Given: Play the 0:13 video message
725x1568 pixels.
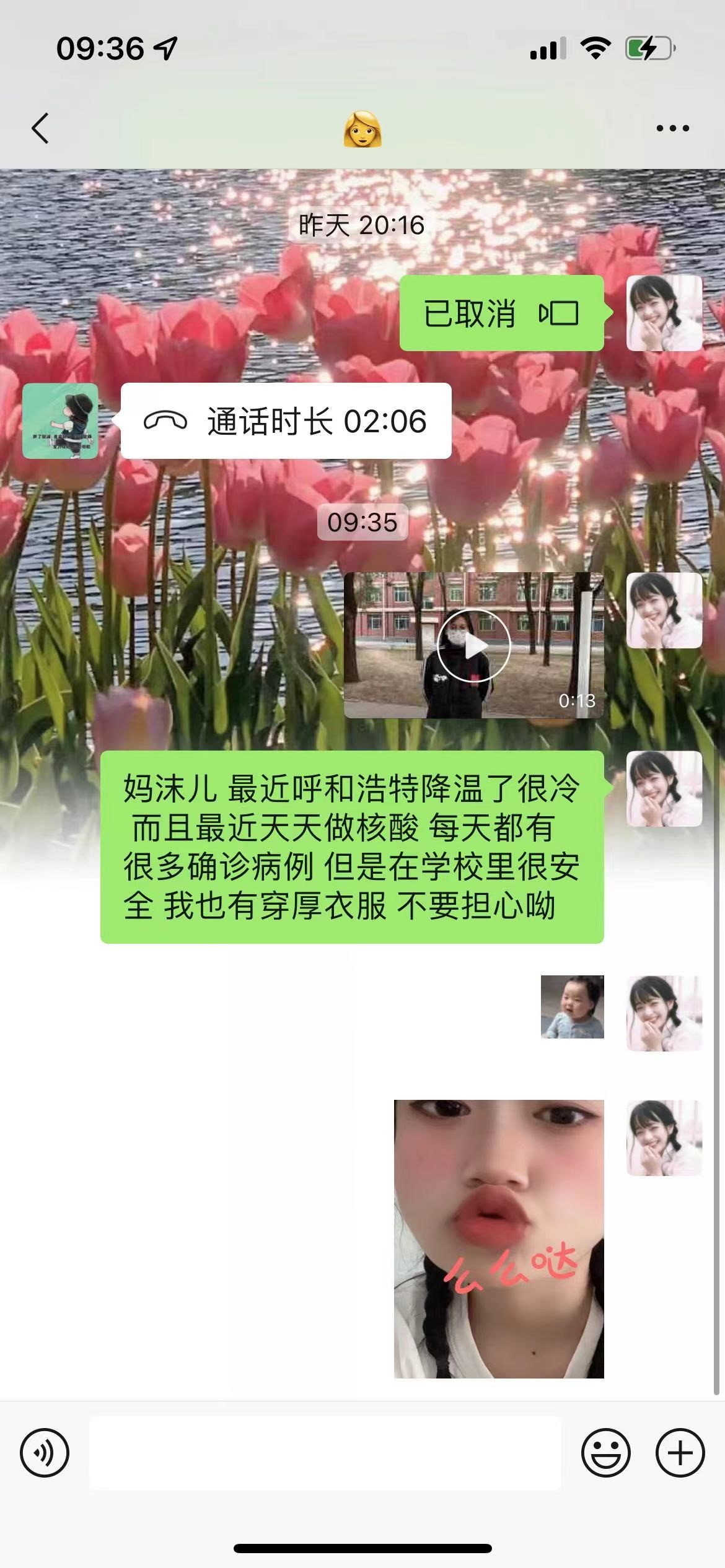Looking at the screenshot, I should (474, 645).
